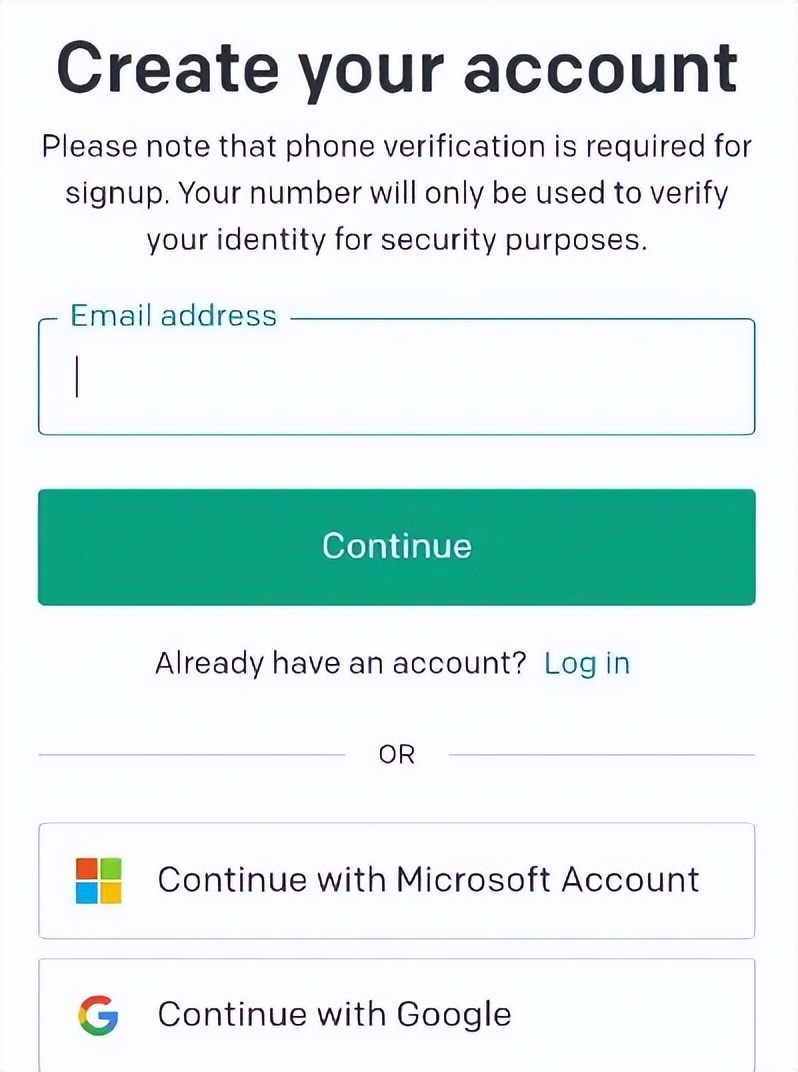Tap the green Continue button
798x1072 pixels.
point(396,546)
